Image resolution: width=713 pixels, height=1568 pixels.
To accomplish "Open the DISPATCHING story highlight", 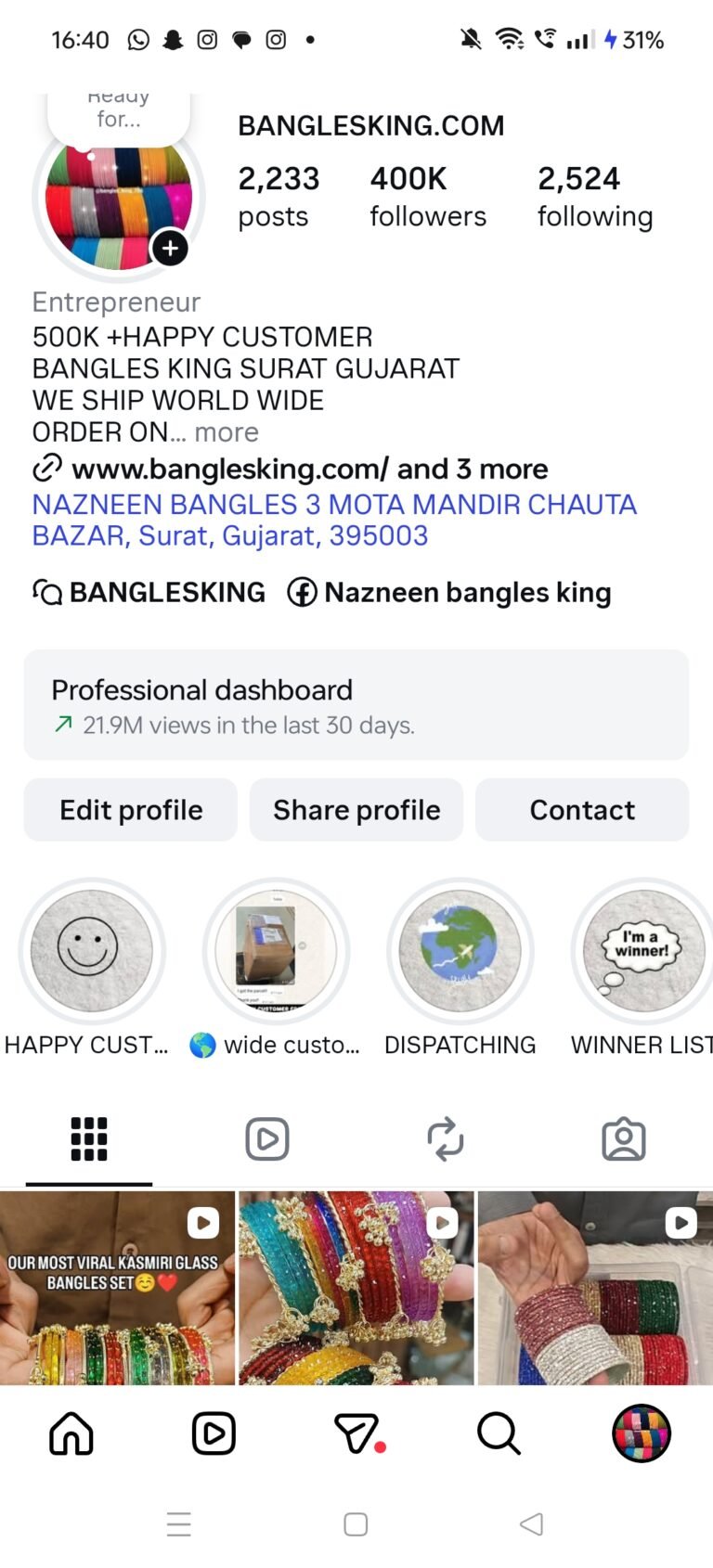I will pos(460,951).
